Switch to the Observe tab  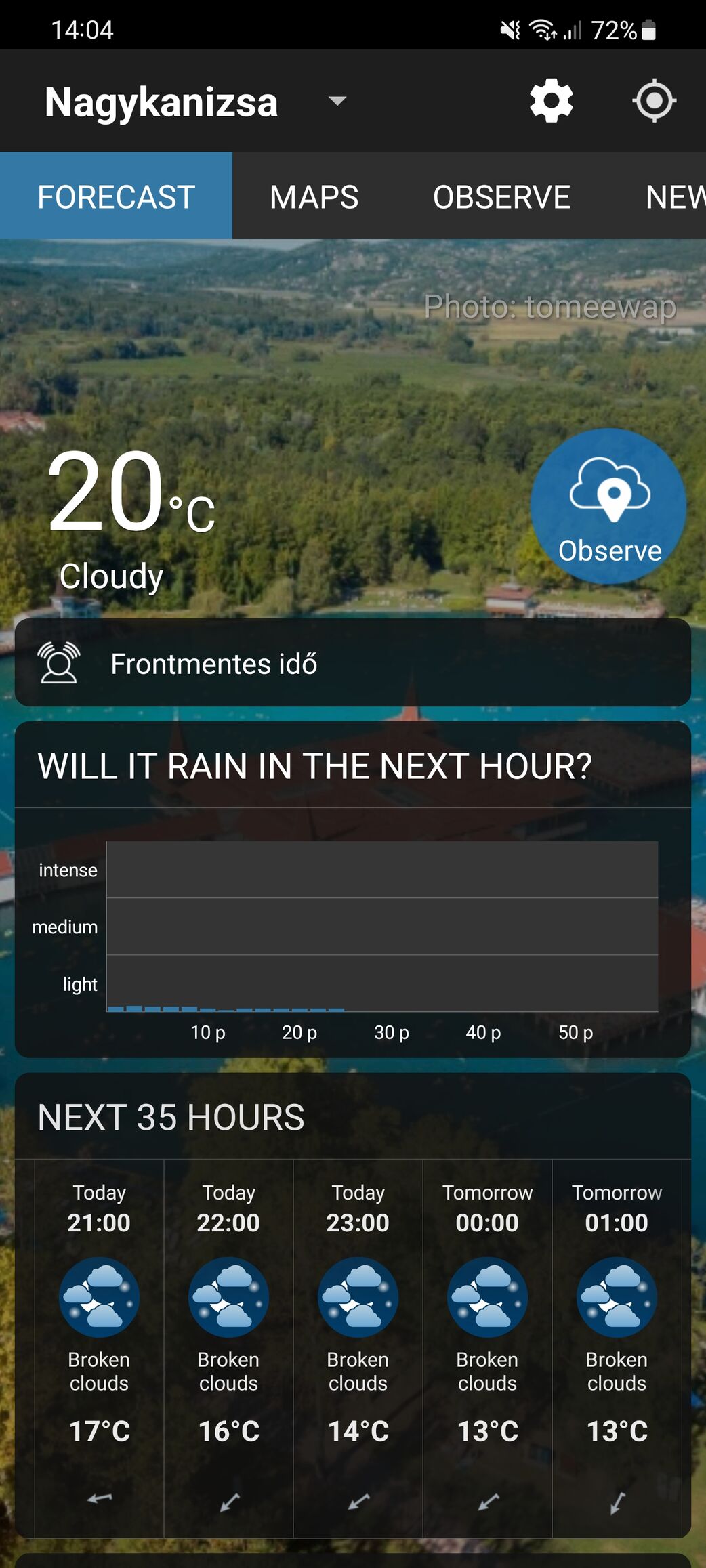pos(501,196)
